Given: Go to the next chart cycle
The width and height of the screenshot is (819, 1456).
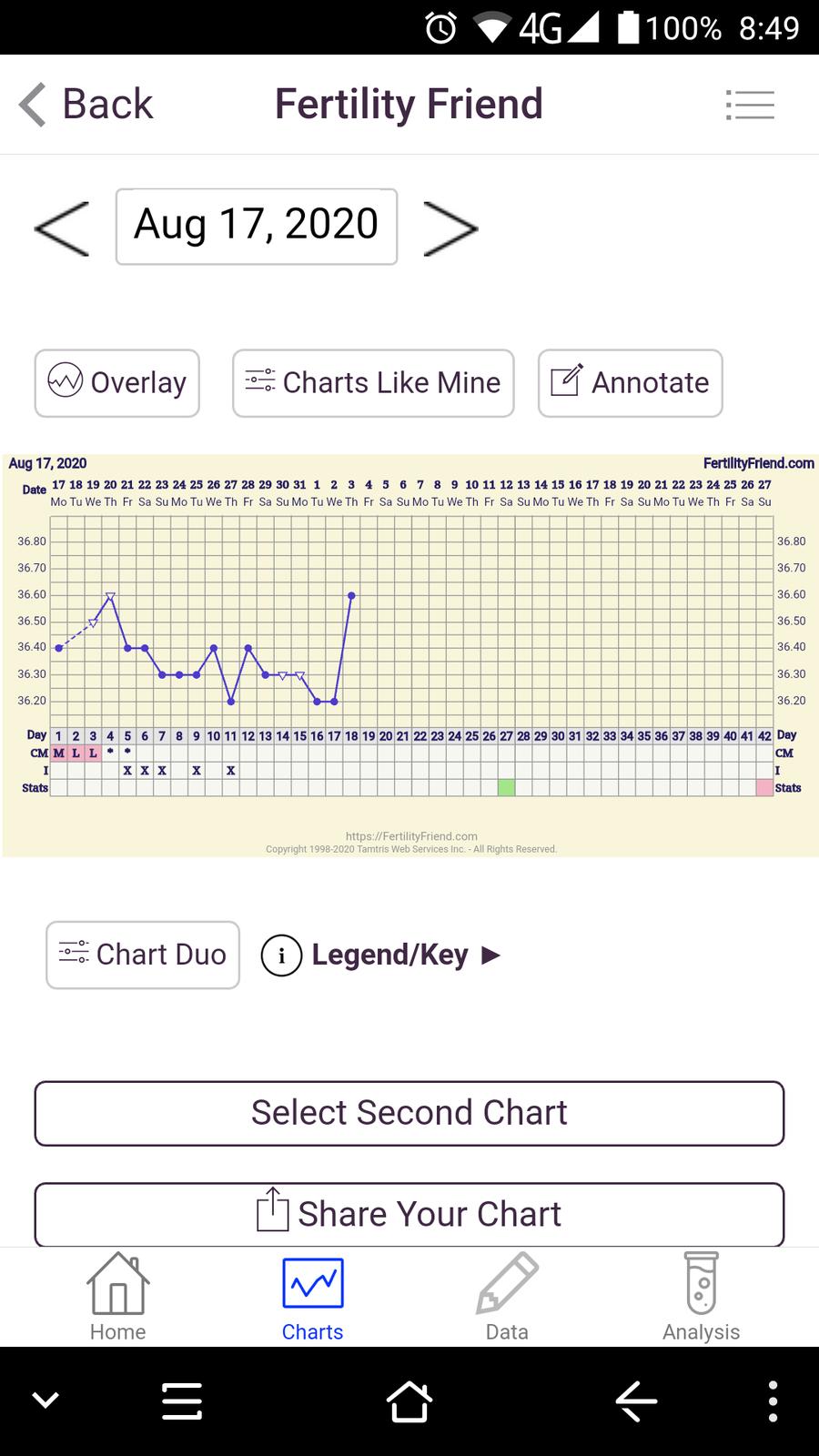Looking at the screenshot, I should click(450, 227).
